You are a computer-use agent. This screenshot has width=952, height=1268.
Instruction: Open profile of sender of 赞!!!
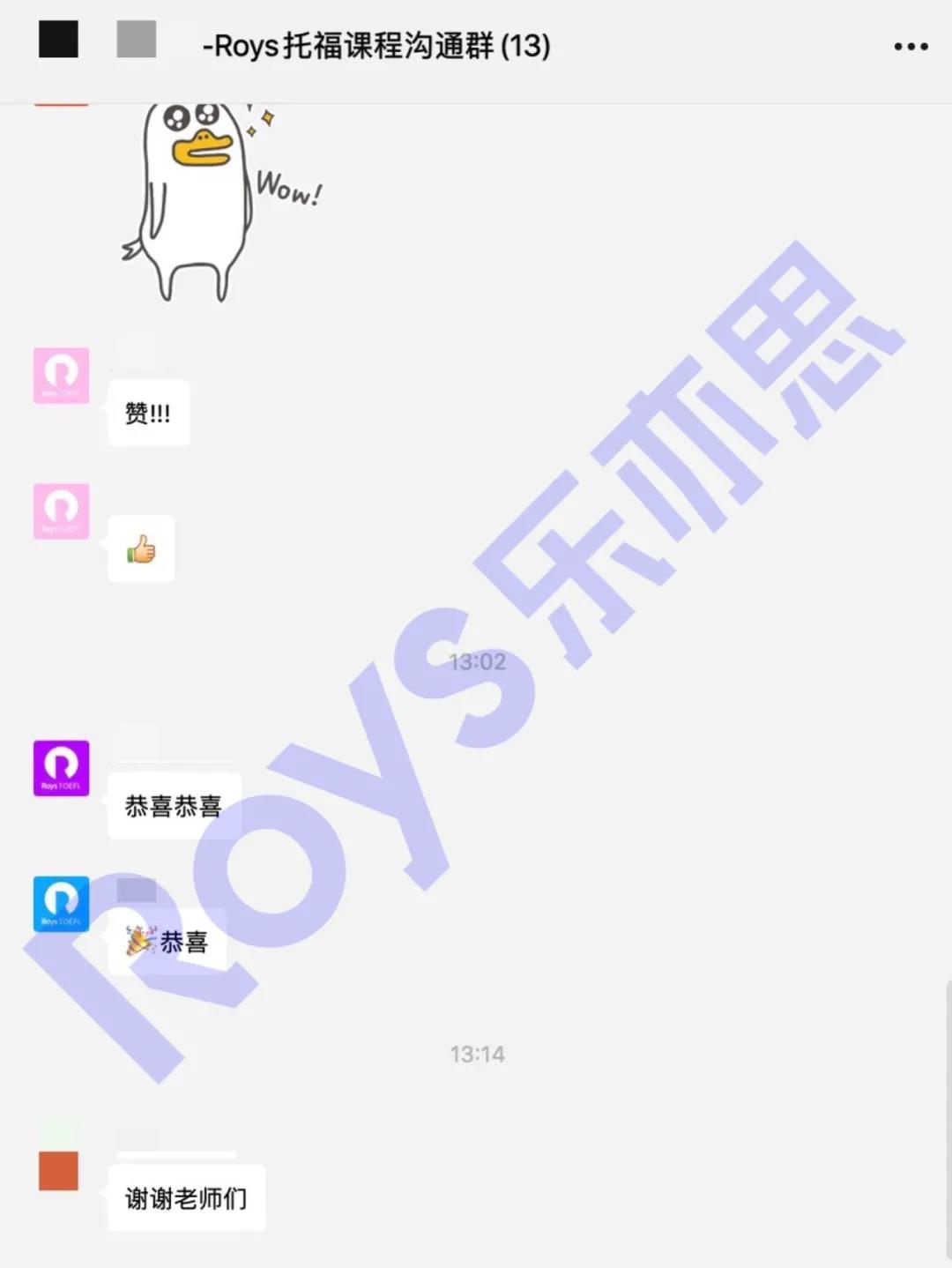click(x=61, y=376)
